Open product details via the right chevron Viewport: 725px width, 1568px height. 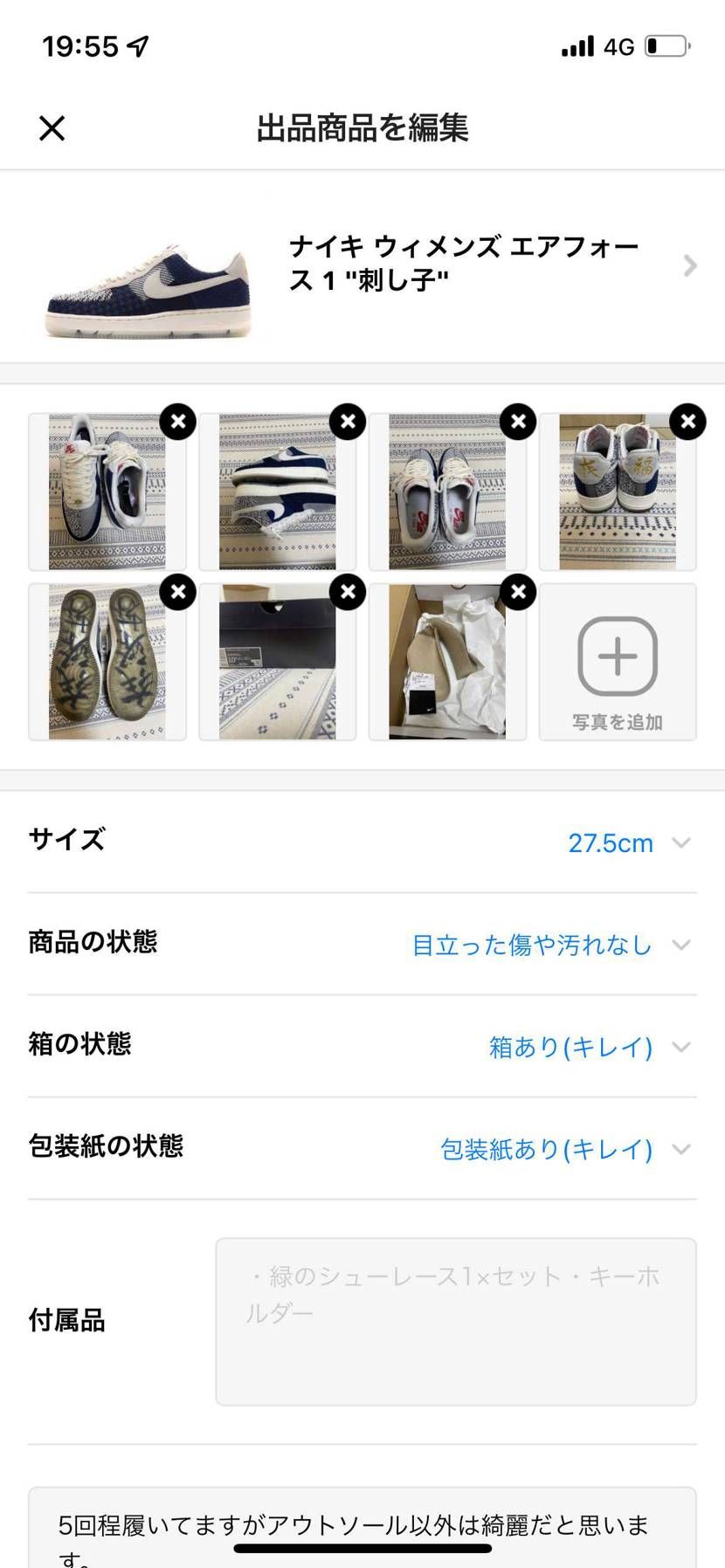pos(691,265)
